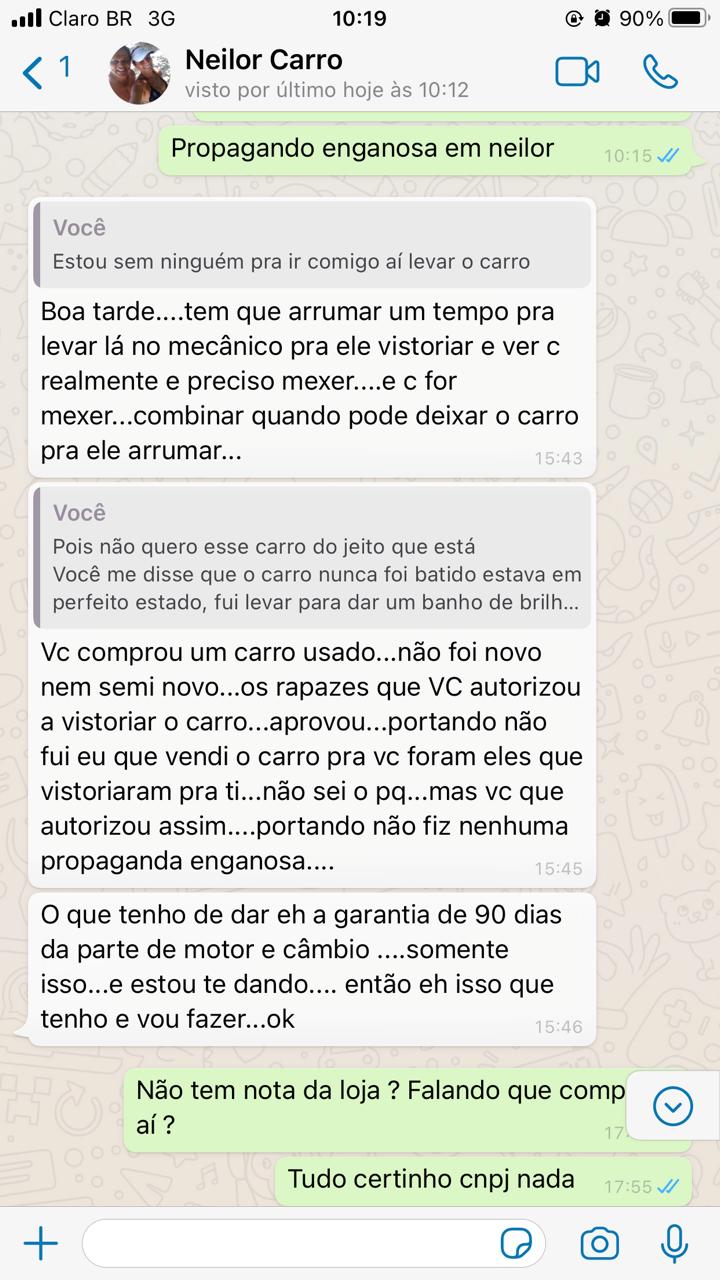Open the sticker picker

point(516,1244)
